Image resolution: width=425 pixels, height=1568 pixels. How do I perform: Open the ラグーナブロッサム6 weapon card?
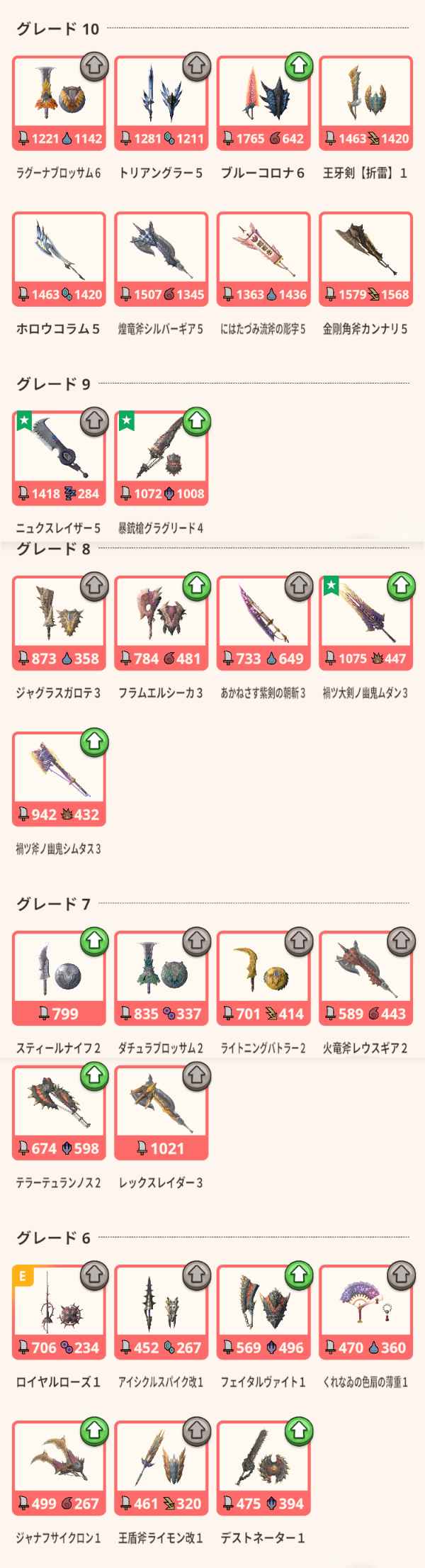(x=59, y=103)
